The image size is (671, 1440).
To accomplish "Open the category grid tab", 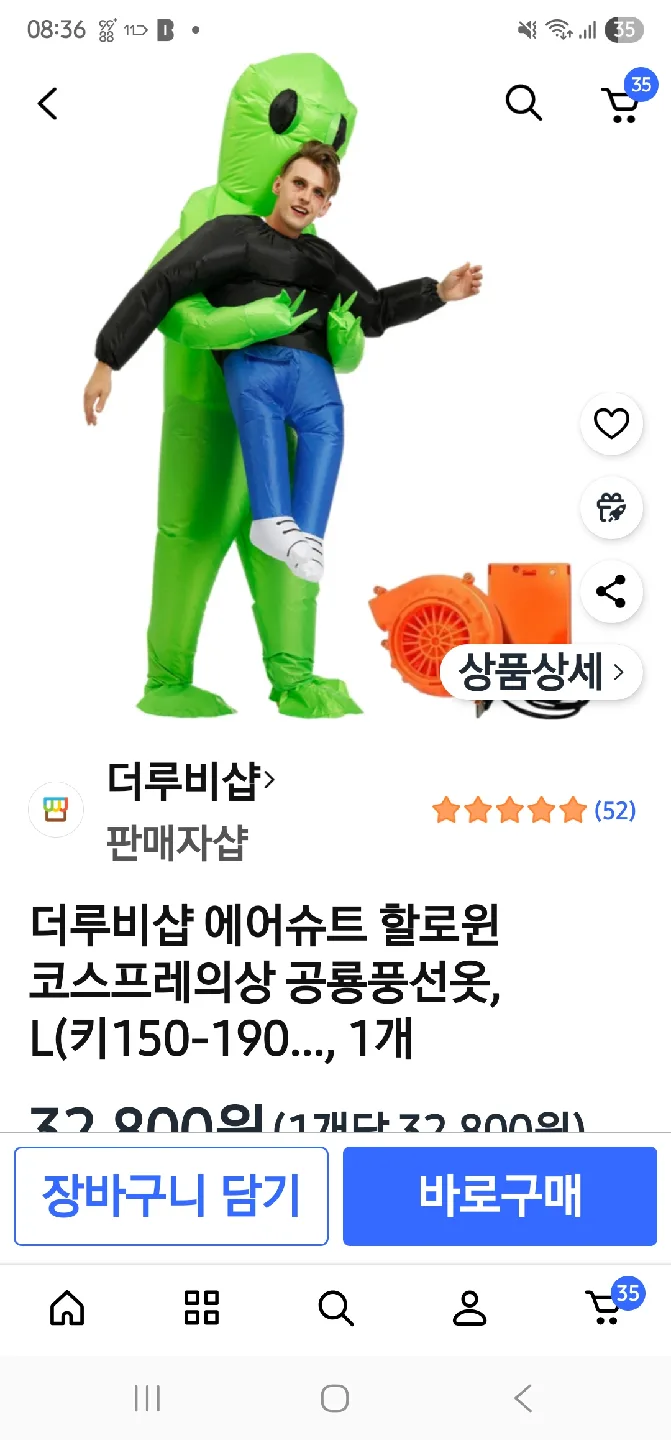I will (201, 1307).
